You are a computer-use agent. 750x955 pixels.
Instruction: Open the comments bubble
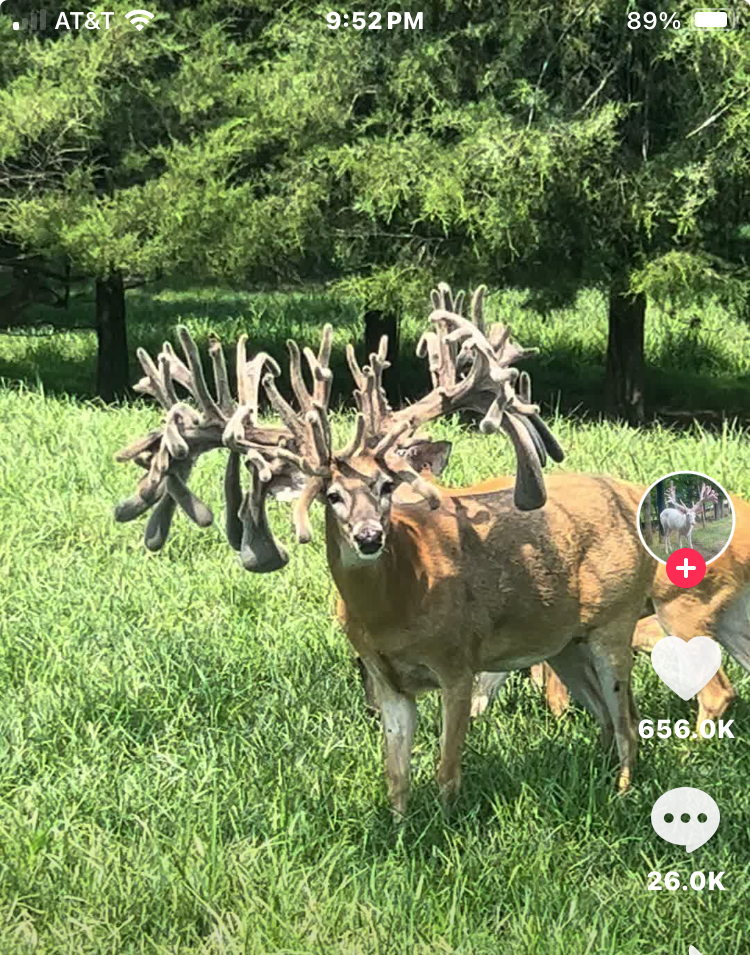(x=686, y=818)
